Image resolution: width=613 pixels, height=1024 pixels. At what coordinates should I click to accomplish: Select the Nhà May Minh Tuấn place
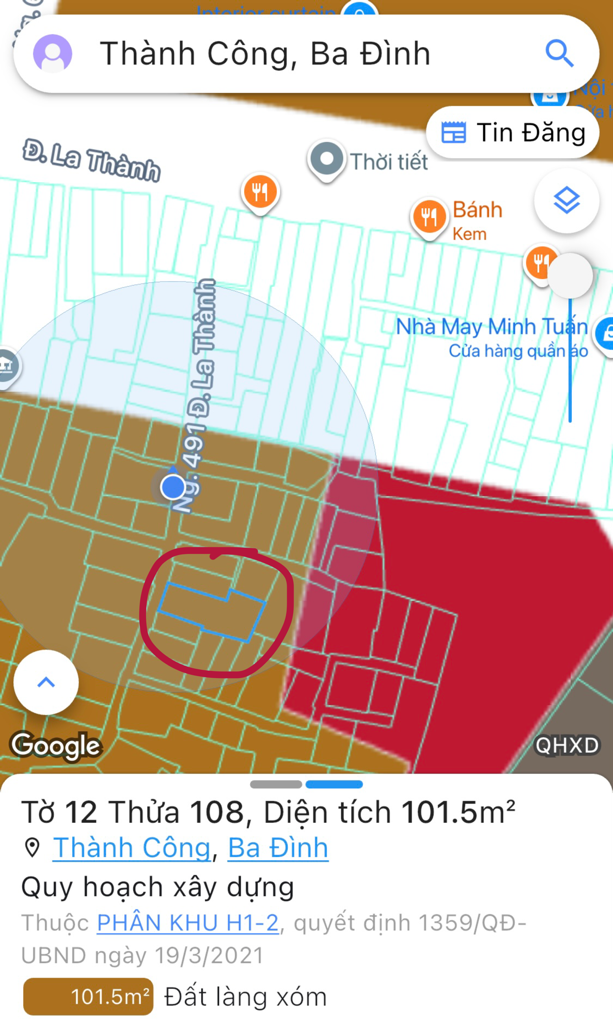(490, 327)
